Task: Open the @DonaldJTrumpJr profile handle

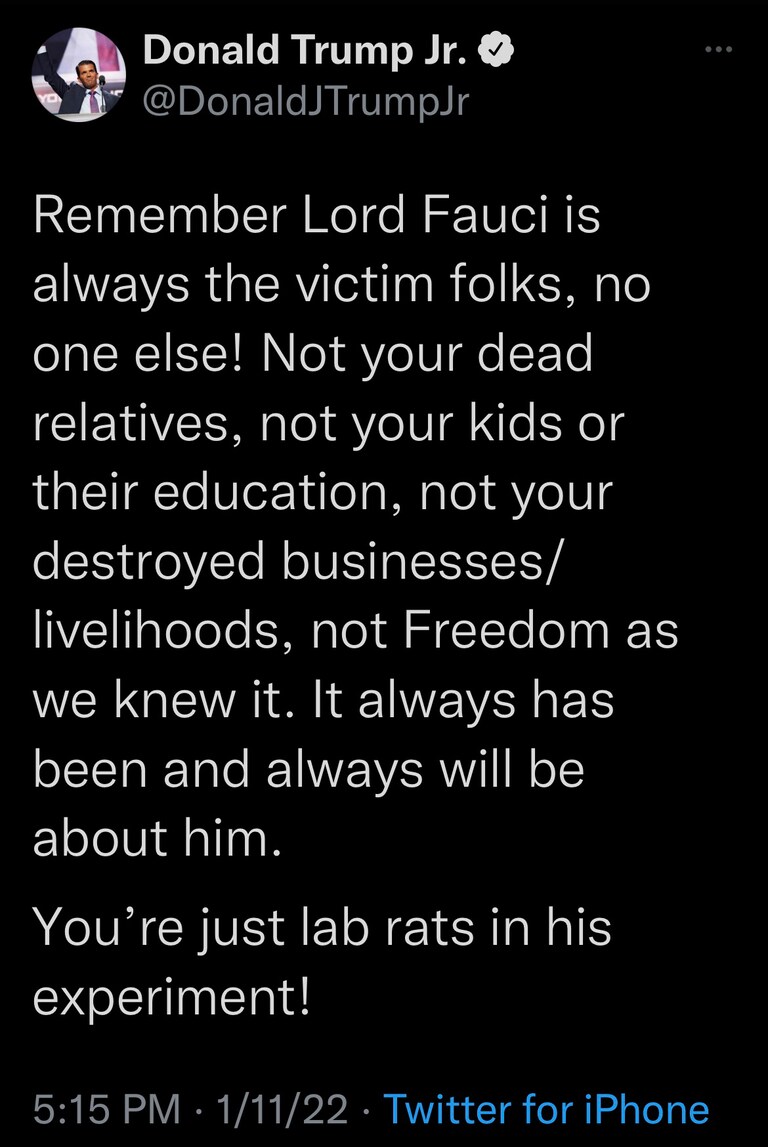Action: [x=304, y=101]
